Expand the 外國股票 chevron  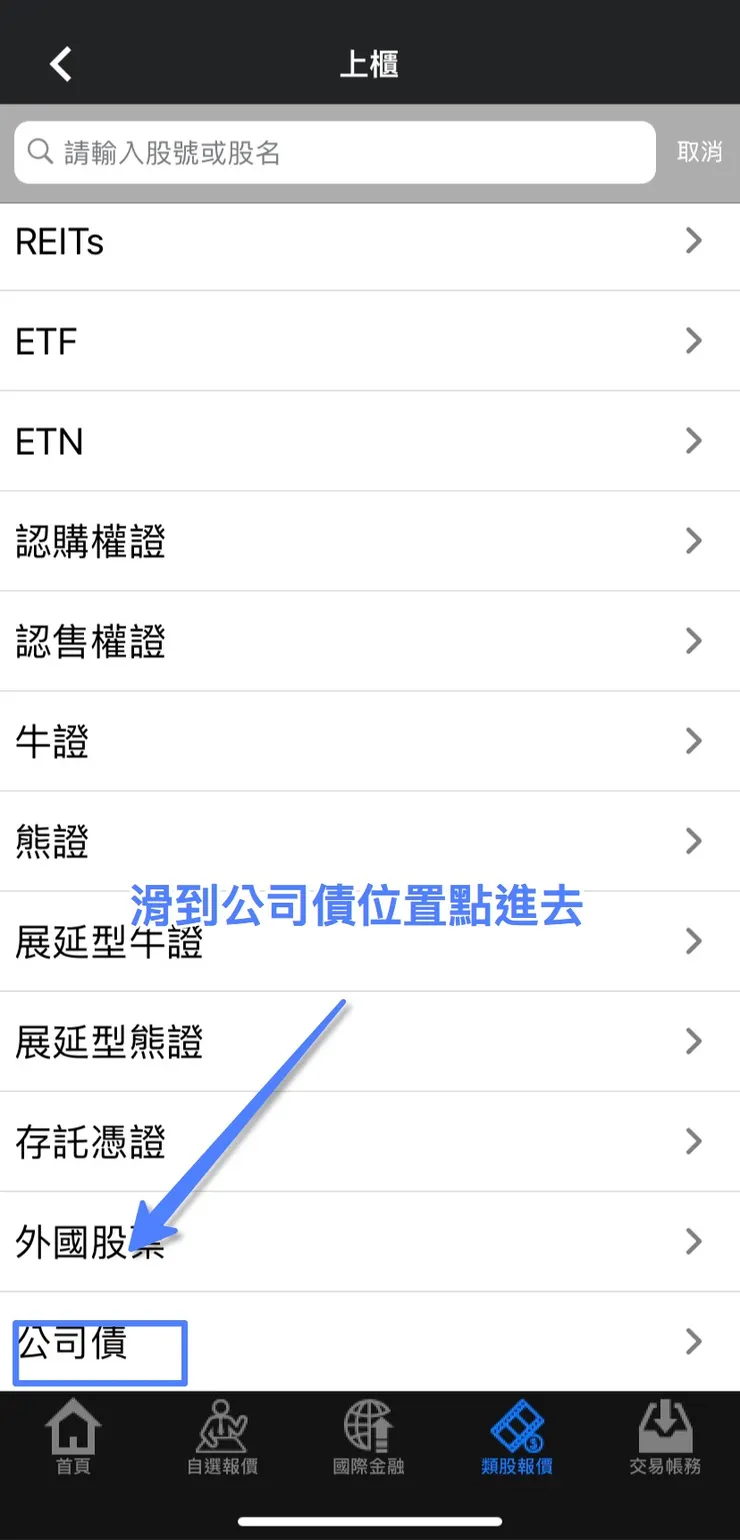(694, 1241)
